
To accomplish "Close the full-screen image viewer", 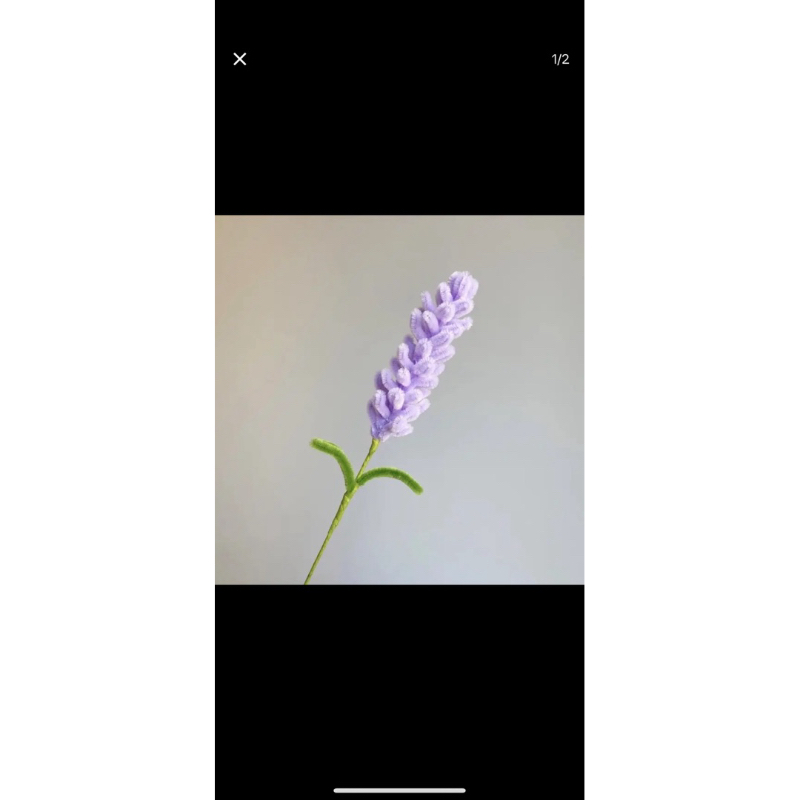I will click(240, 59).
